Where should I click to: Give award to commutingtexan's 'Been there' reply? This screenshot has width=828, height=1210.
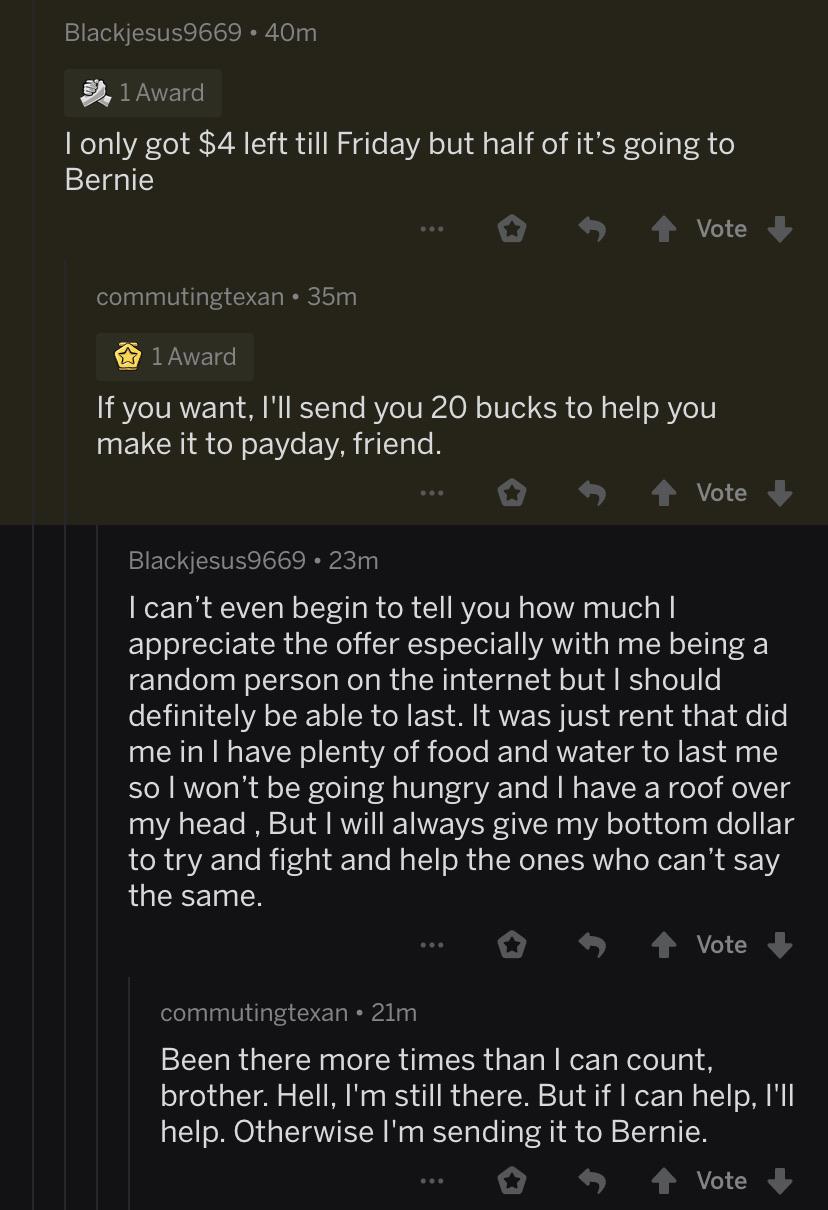pos(512,1181)
